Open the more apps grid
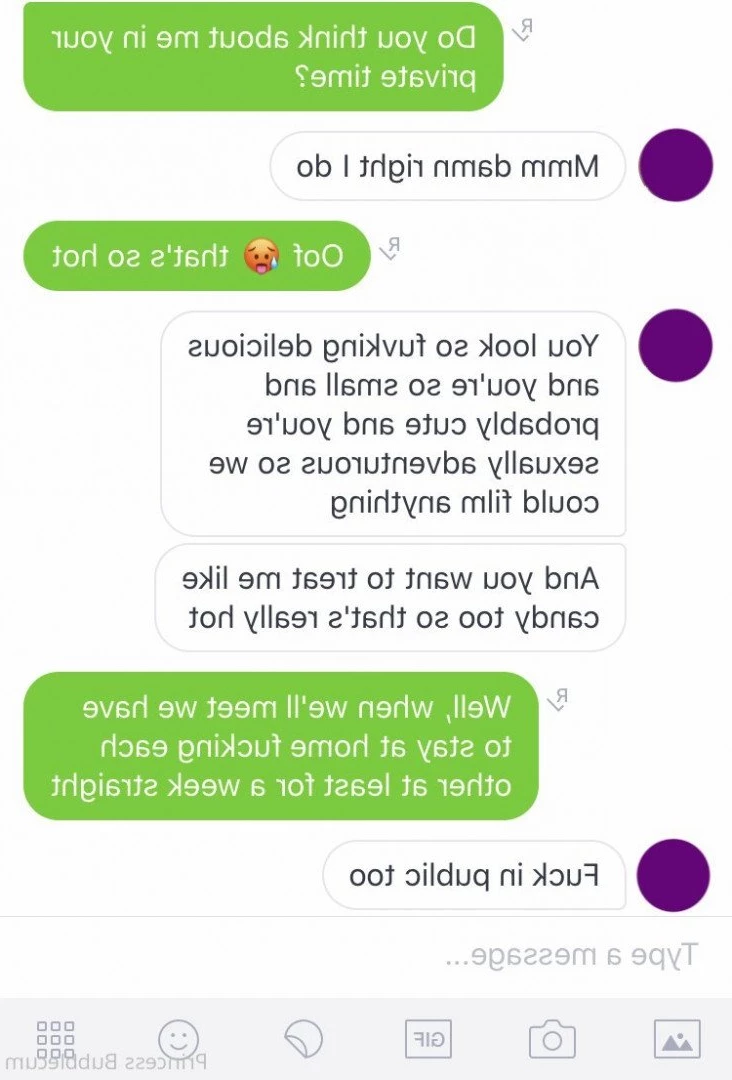 (x=55, y=1039)
